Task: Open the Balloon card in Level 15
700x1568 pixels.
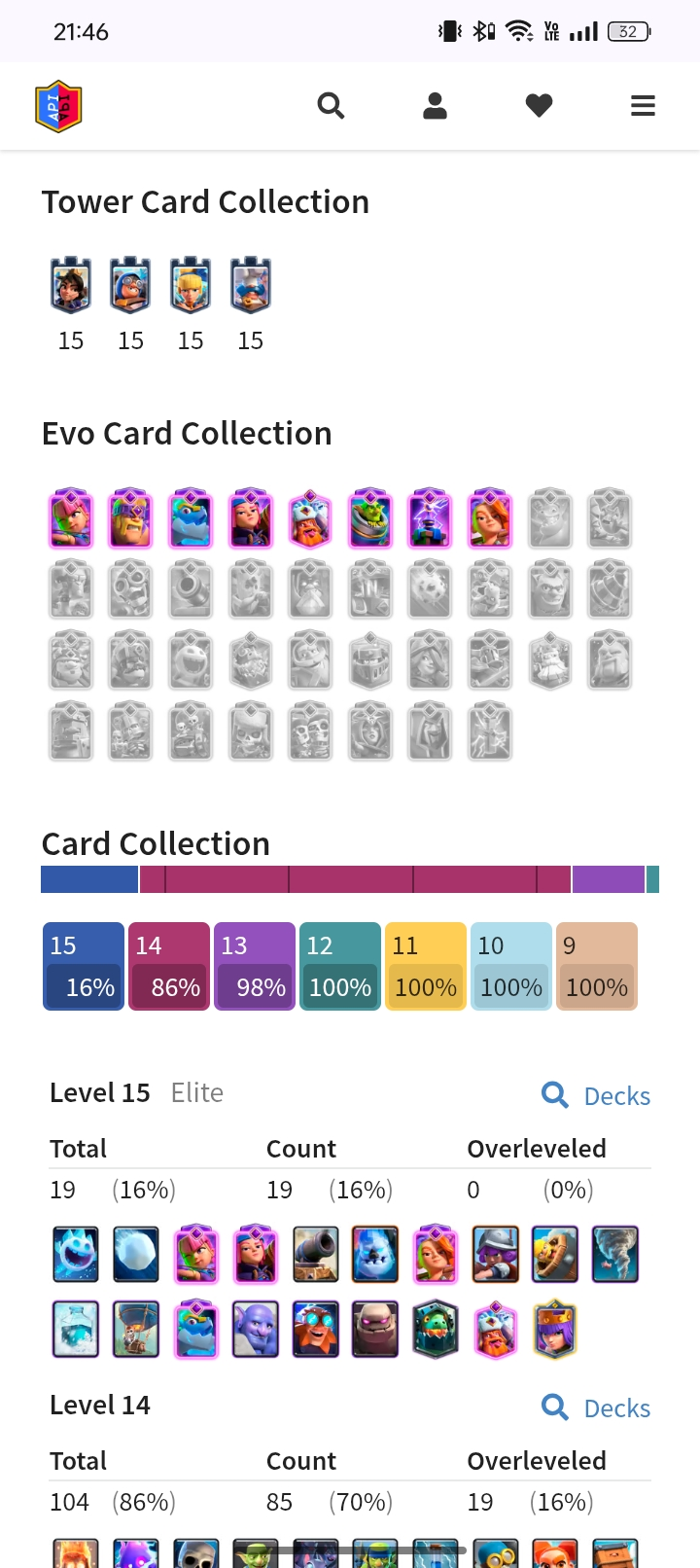Action: click(136, 1329)
